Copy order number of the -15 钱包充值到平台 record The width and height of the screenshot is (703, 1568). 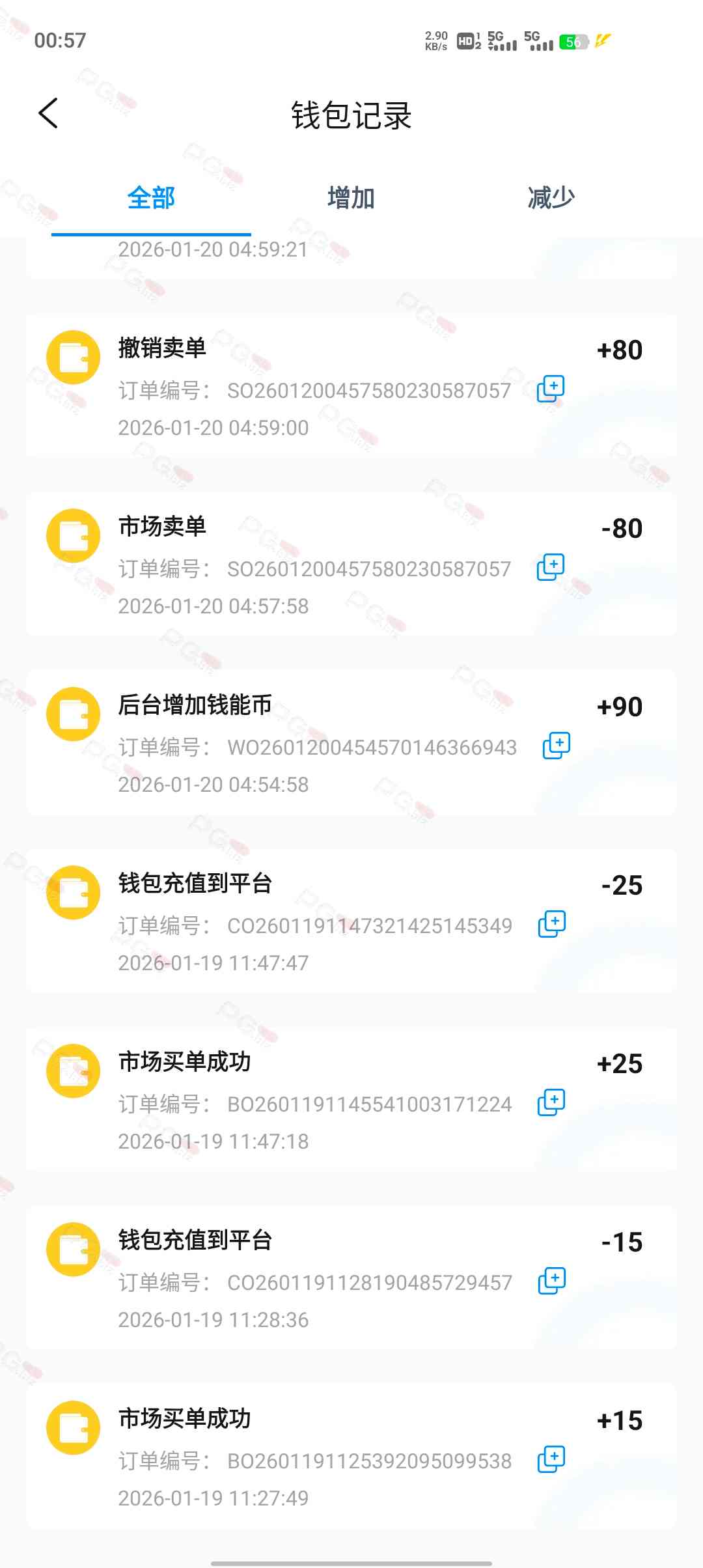(552, 1281)
